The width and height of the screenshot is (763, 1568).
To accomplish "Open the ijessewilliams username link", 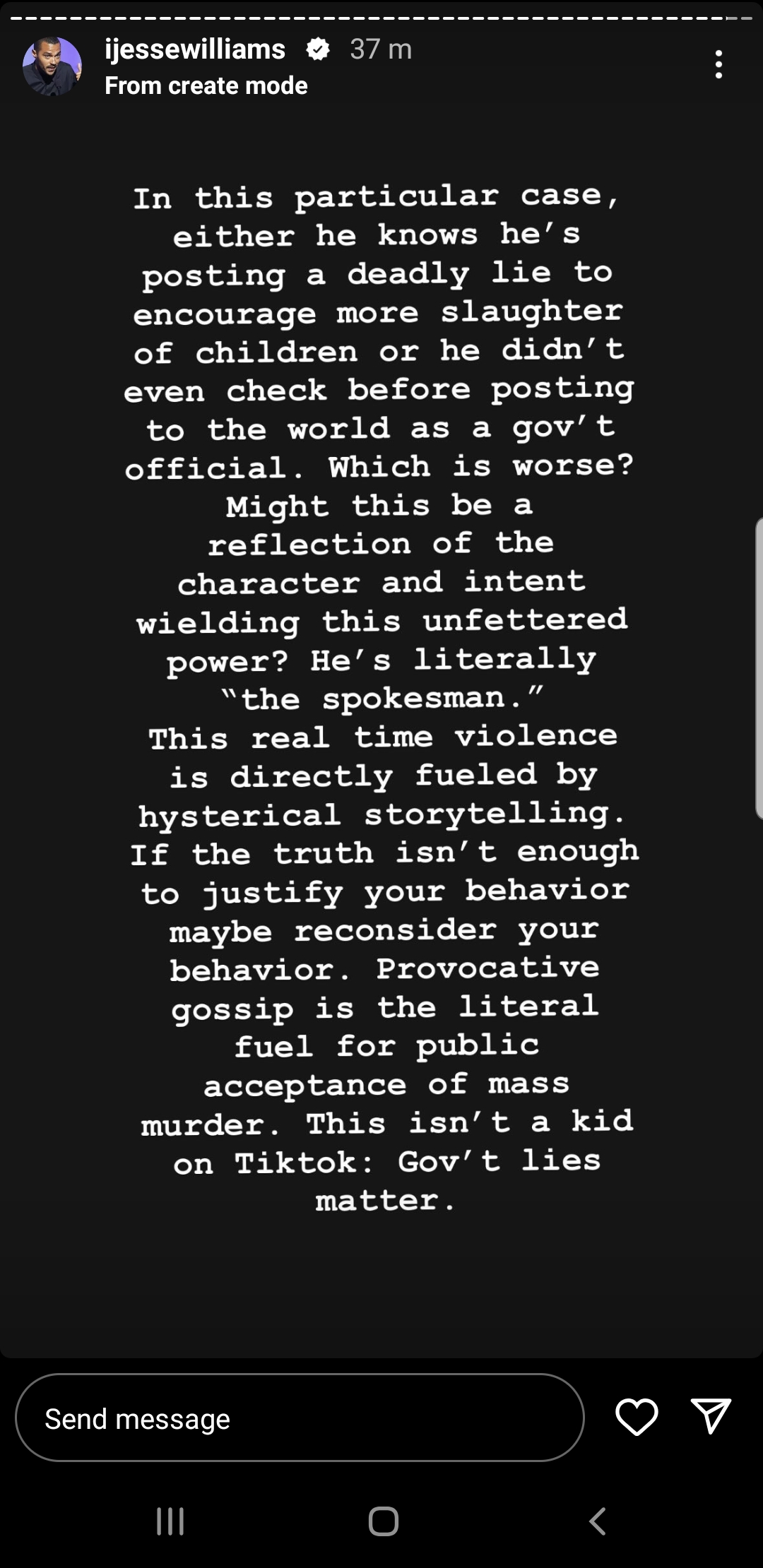I will coord(195,49).
